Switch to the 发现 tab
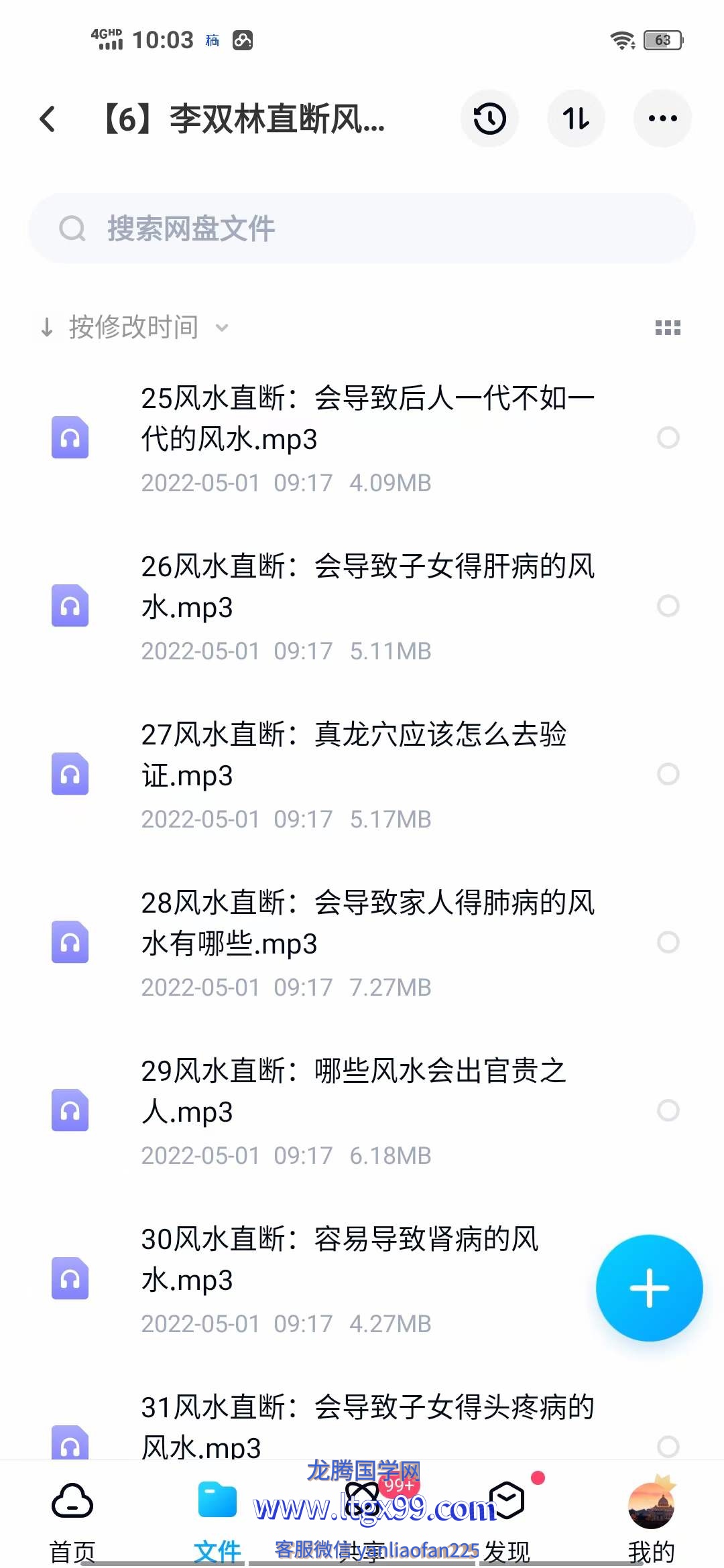The height and width of the screenshot is (1568, 724). point(507,1521)
